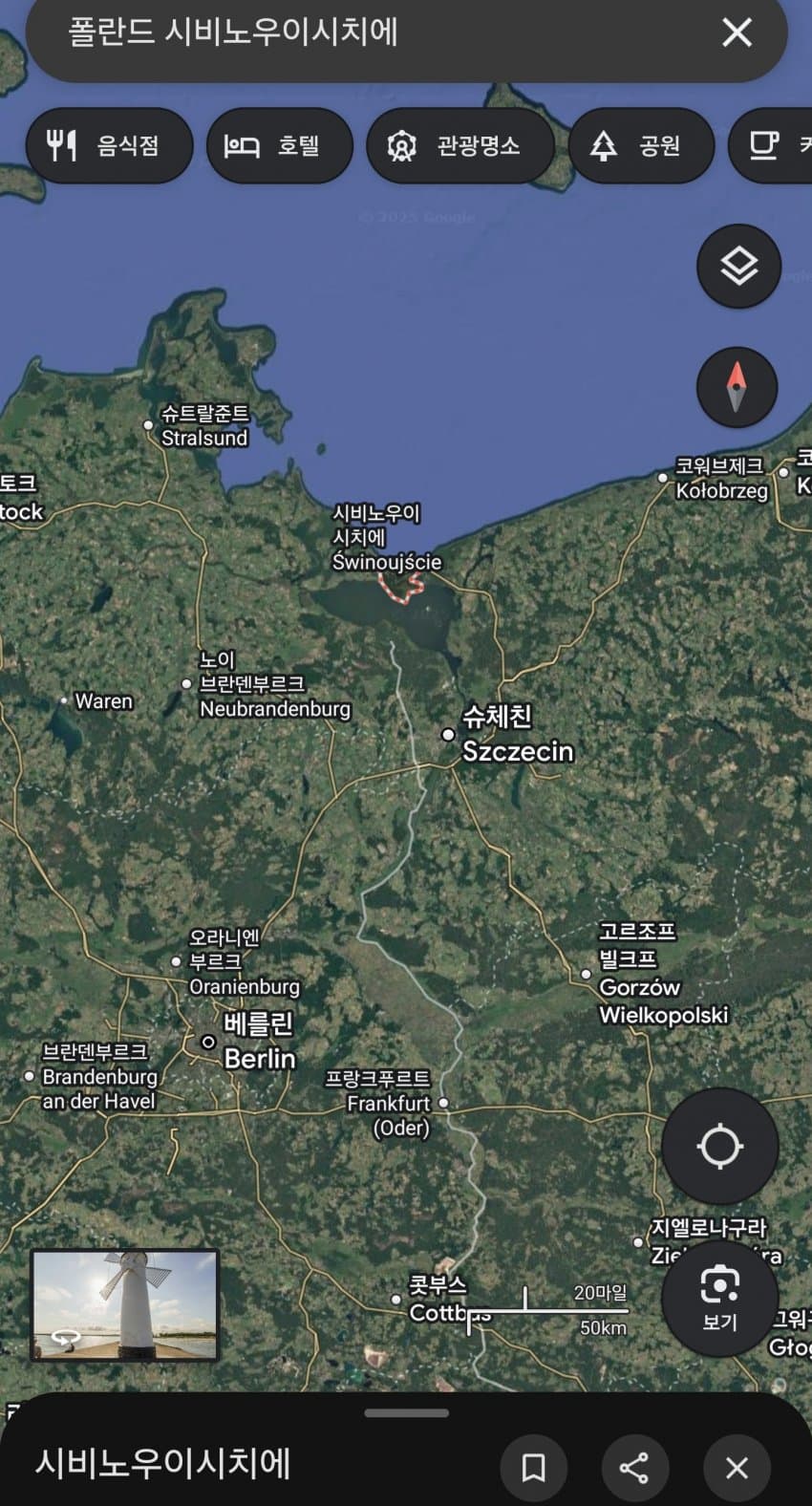Viewport: 812px width, 1506px height.
Task: Share the location via the share icon
Action: click(x=635, y=1467)
